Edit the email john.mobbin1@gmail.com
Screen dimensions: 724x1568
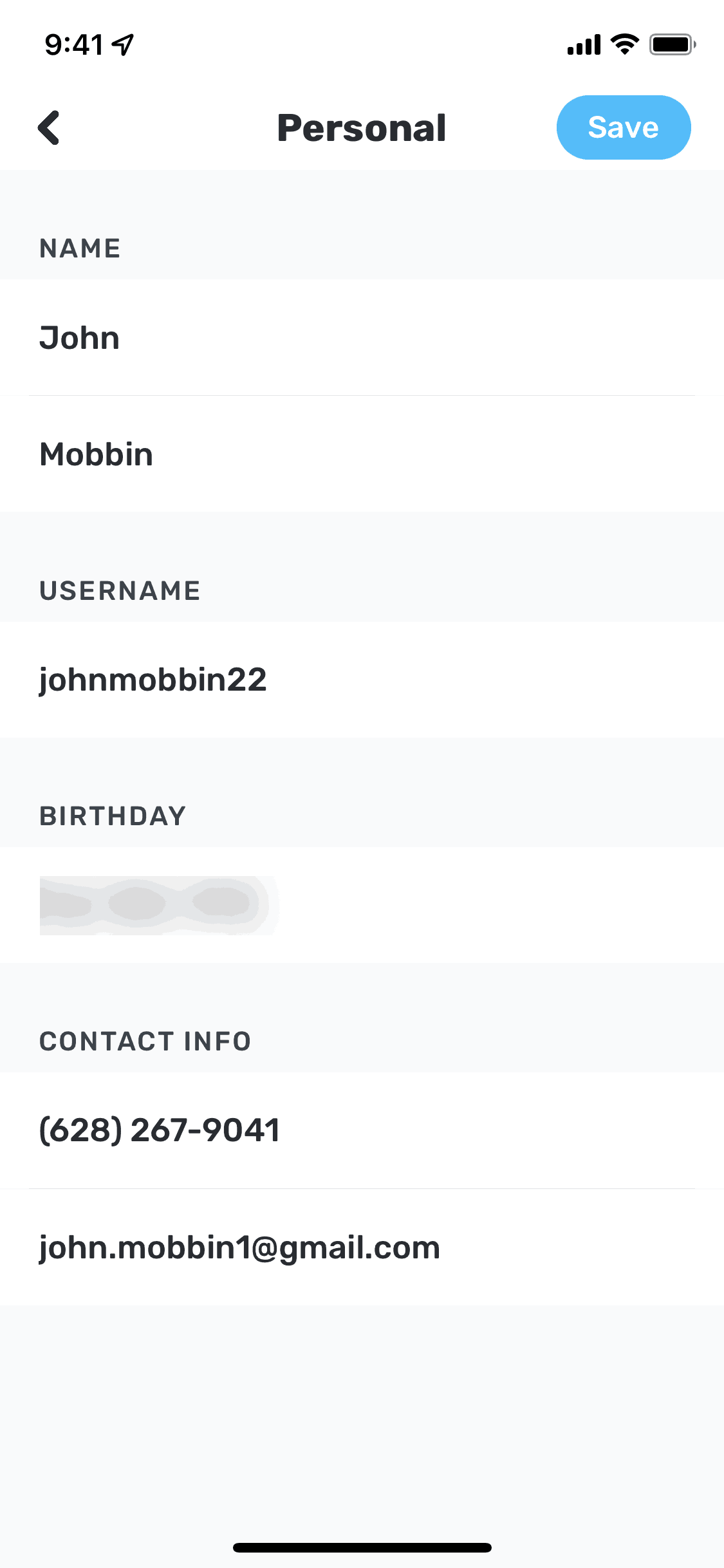coord(362,1247)
